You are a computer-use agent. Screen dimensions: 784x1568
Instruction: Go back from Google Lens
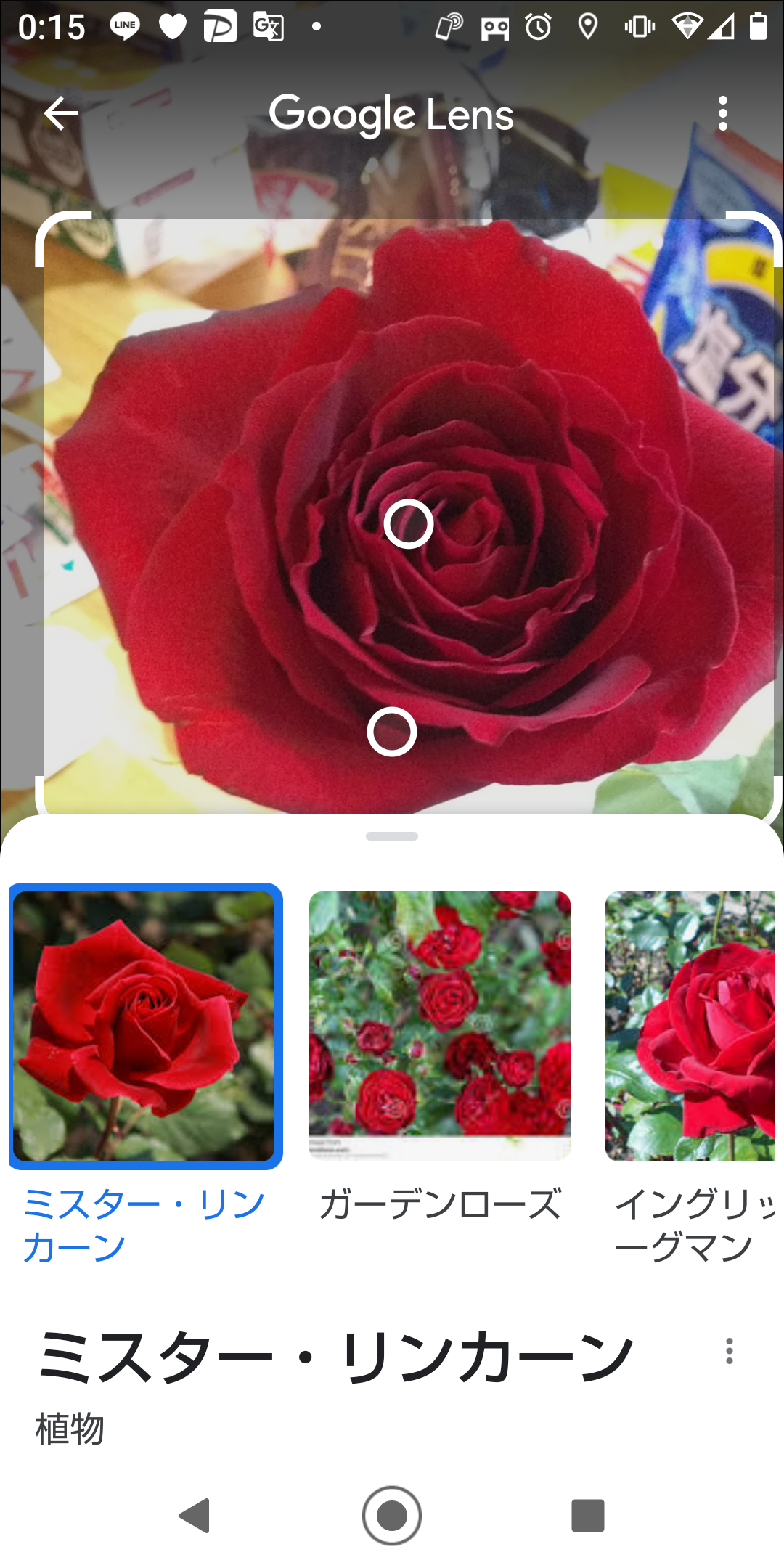(x=61, y=114)
